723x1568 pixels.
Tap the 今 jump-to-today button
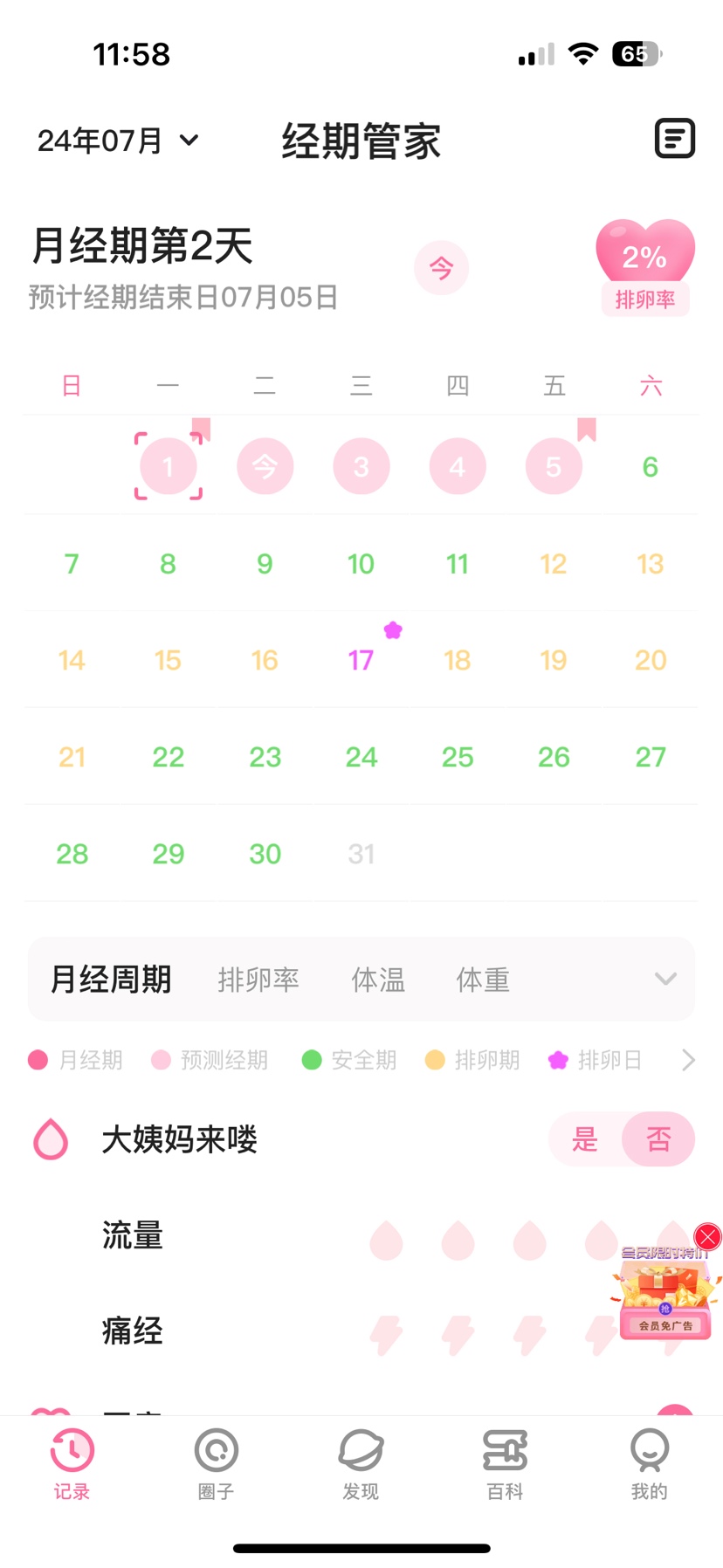tap(441, 268)
